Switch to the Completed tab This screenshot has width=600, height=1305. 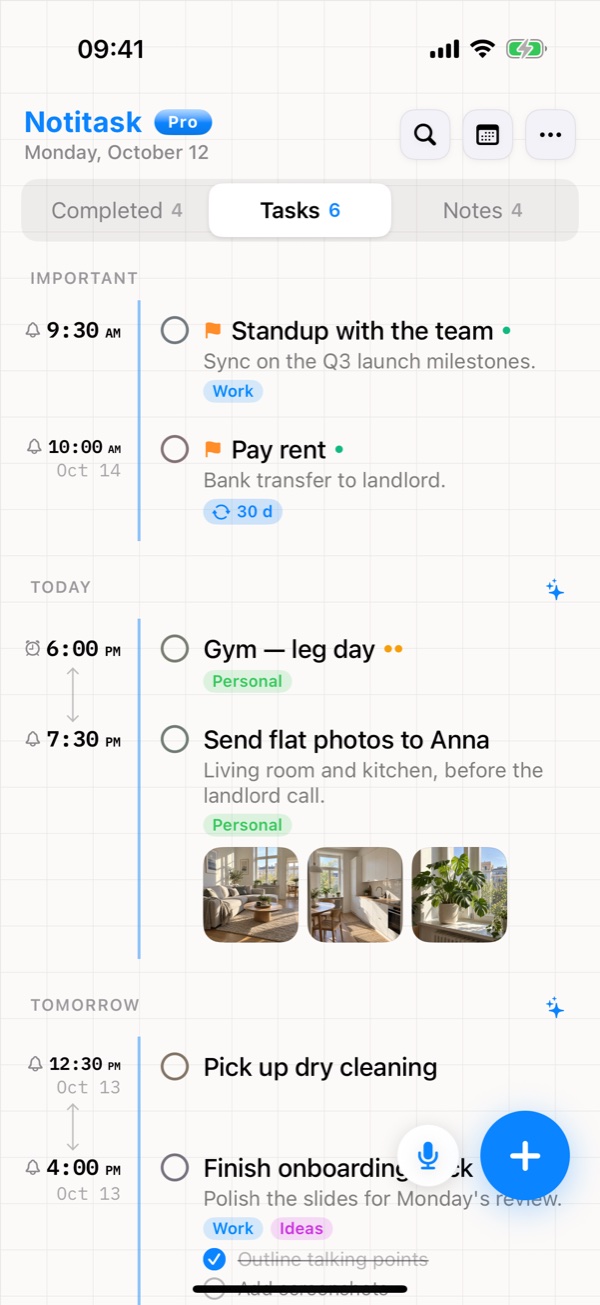pos(116,210)
